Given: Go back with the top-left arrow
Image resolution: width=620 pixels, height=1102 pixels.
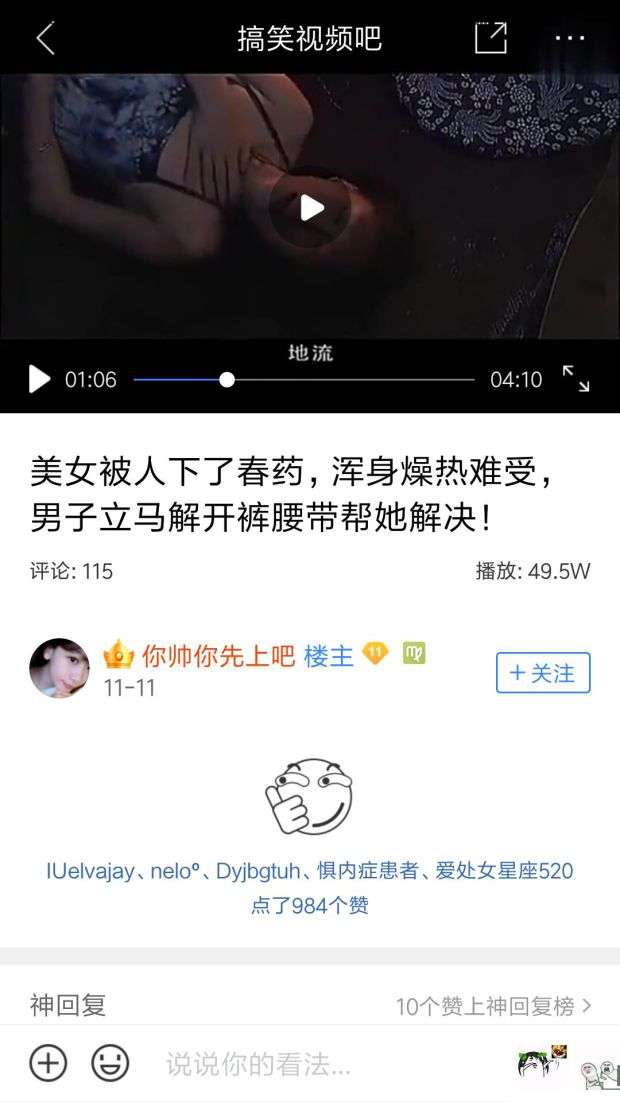Looking at the screenshot, I should 45,38.
